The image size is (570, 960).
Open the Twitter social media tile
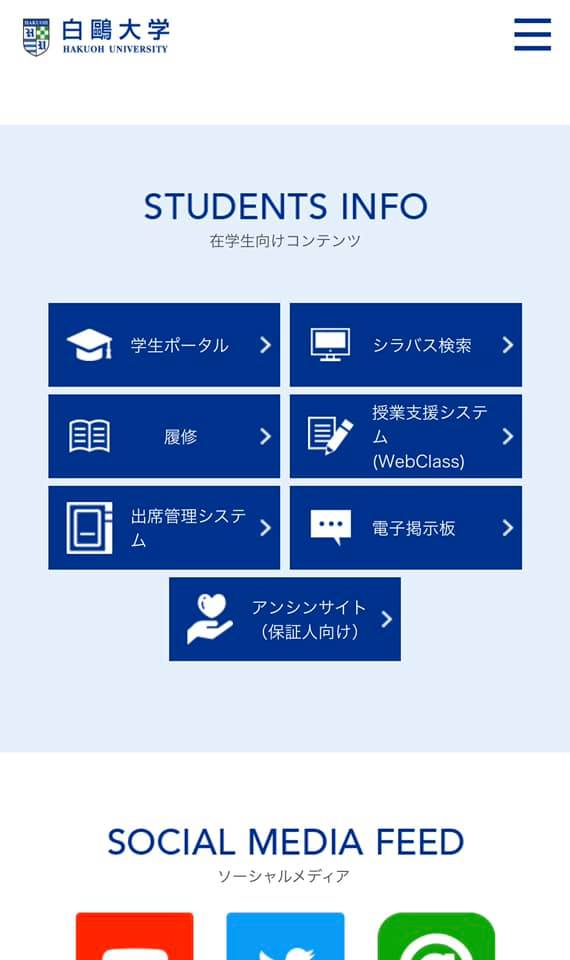[x=285, y=936]
